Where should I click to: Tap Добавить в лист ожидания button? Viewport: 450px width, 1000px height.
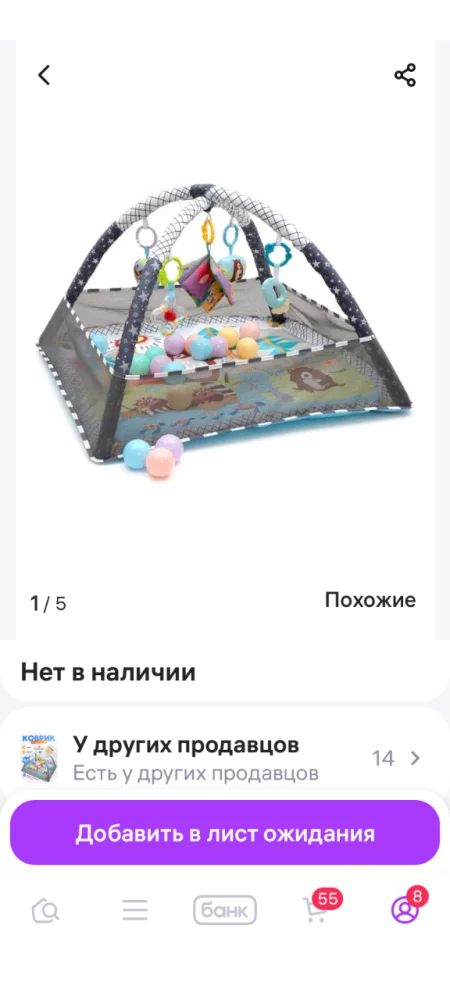[x=225, y=833]
